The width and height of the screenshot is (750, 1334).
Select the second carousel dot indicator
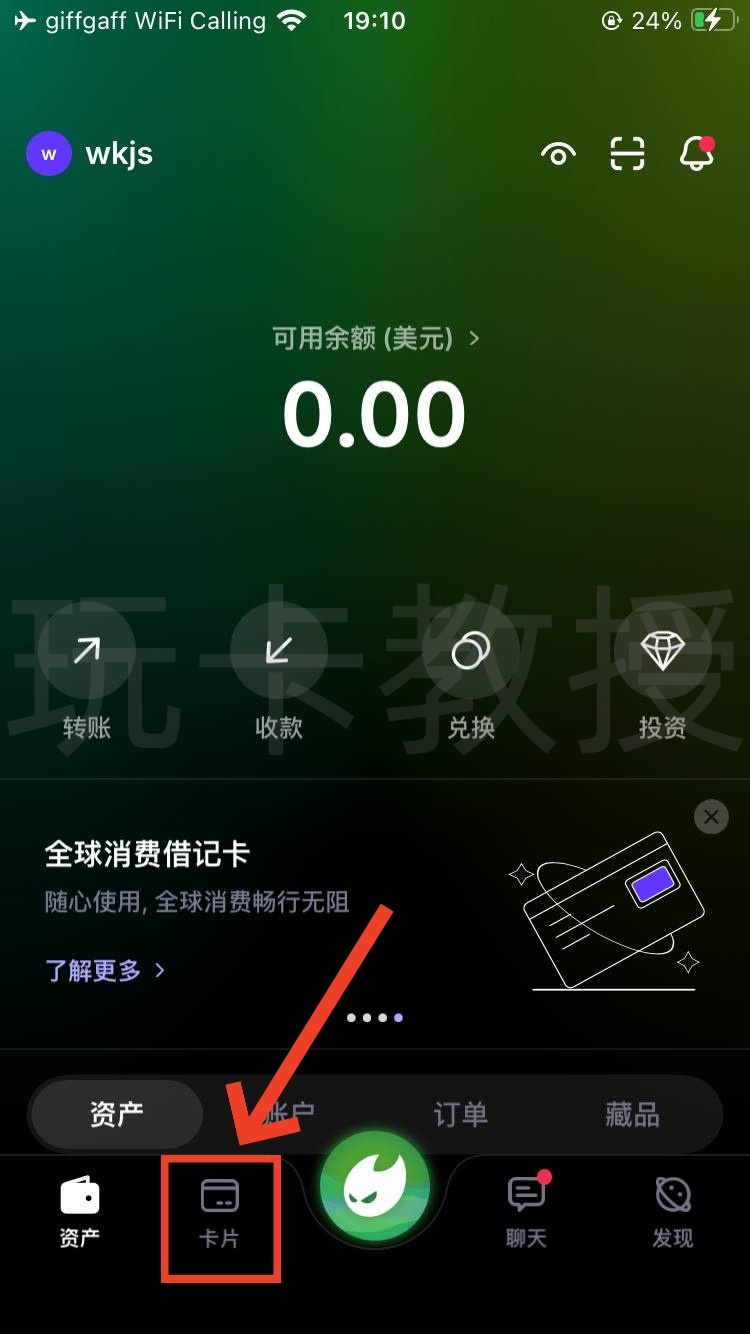pyautogui.click(x=368, y=1017)
